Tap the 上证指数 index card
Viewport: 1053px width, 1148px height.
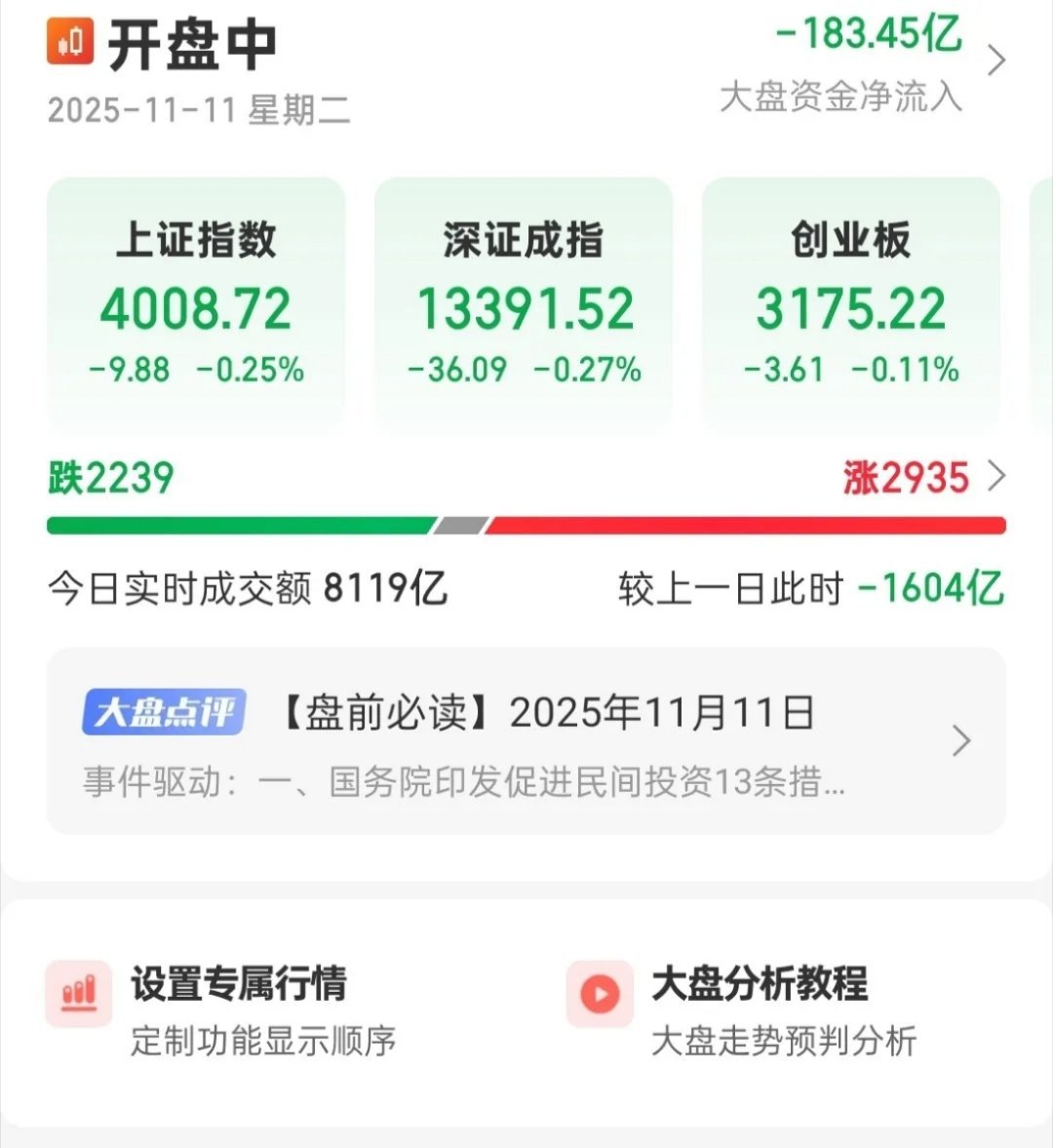[x=195, y=302]
